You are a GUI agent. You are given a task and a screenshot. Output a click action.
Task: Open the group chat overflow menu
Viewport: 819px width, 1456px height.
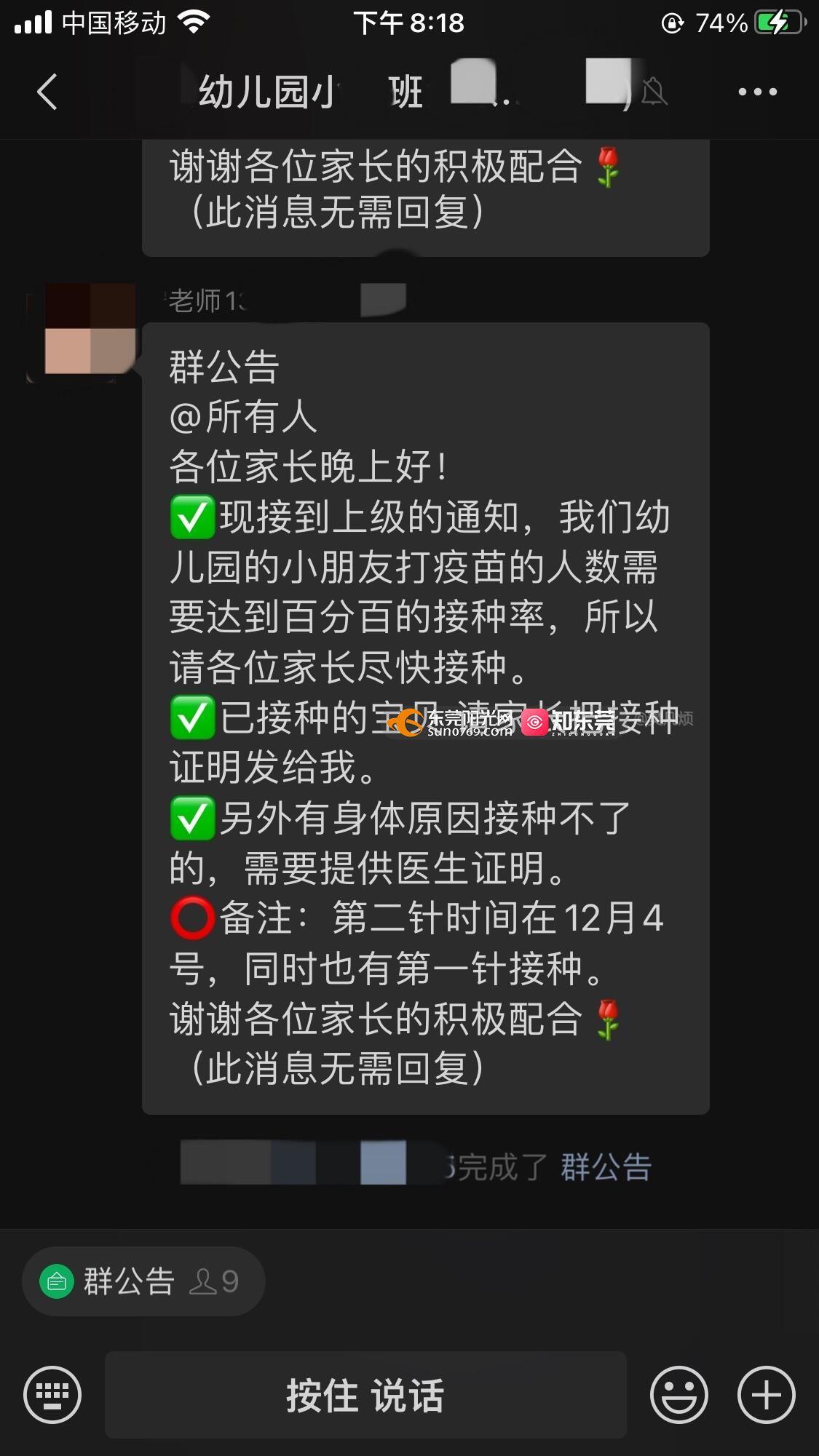(x=757, y=92)
